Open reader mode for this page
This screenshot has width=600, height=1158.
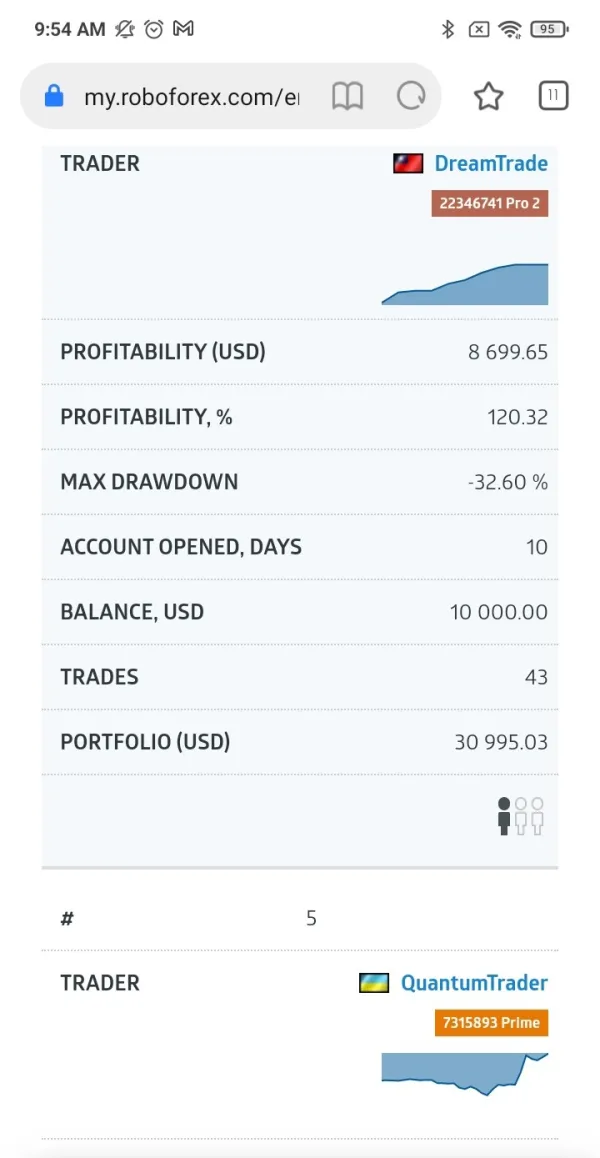pos(347,97)
